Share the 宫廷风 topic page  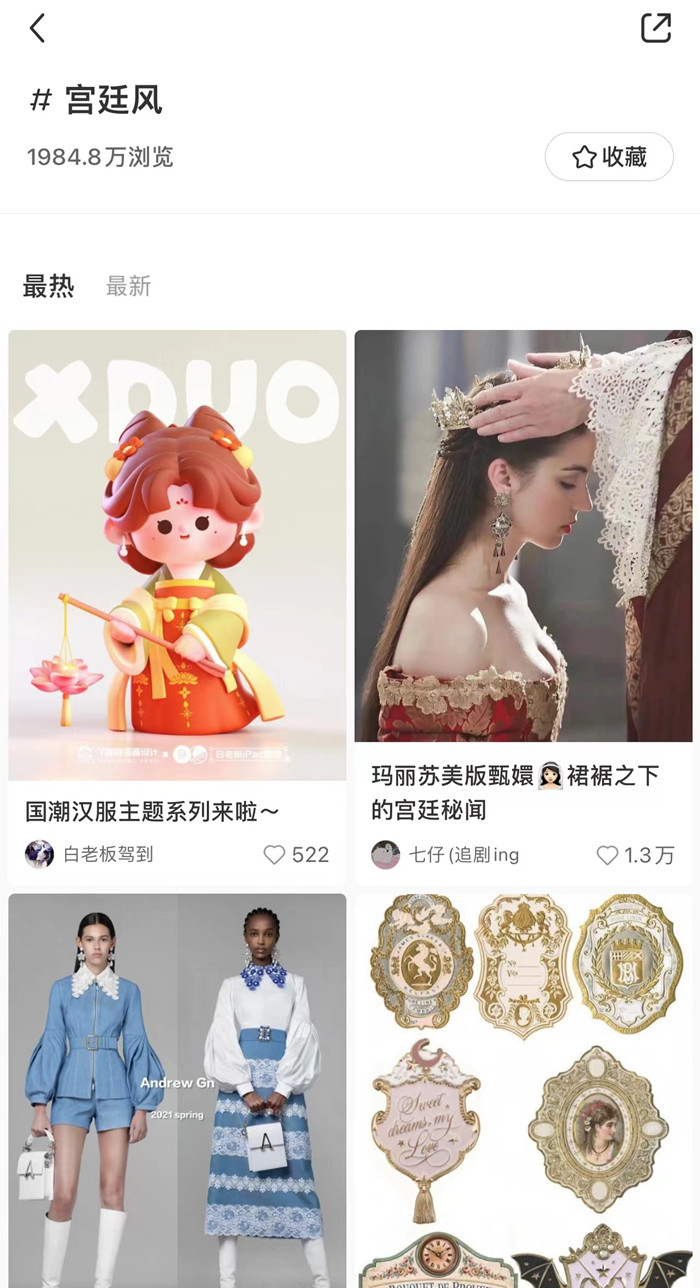coord(656,28)
